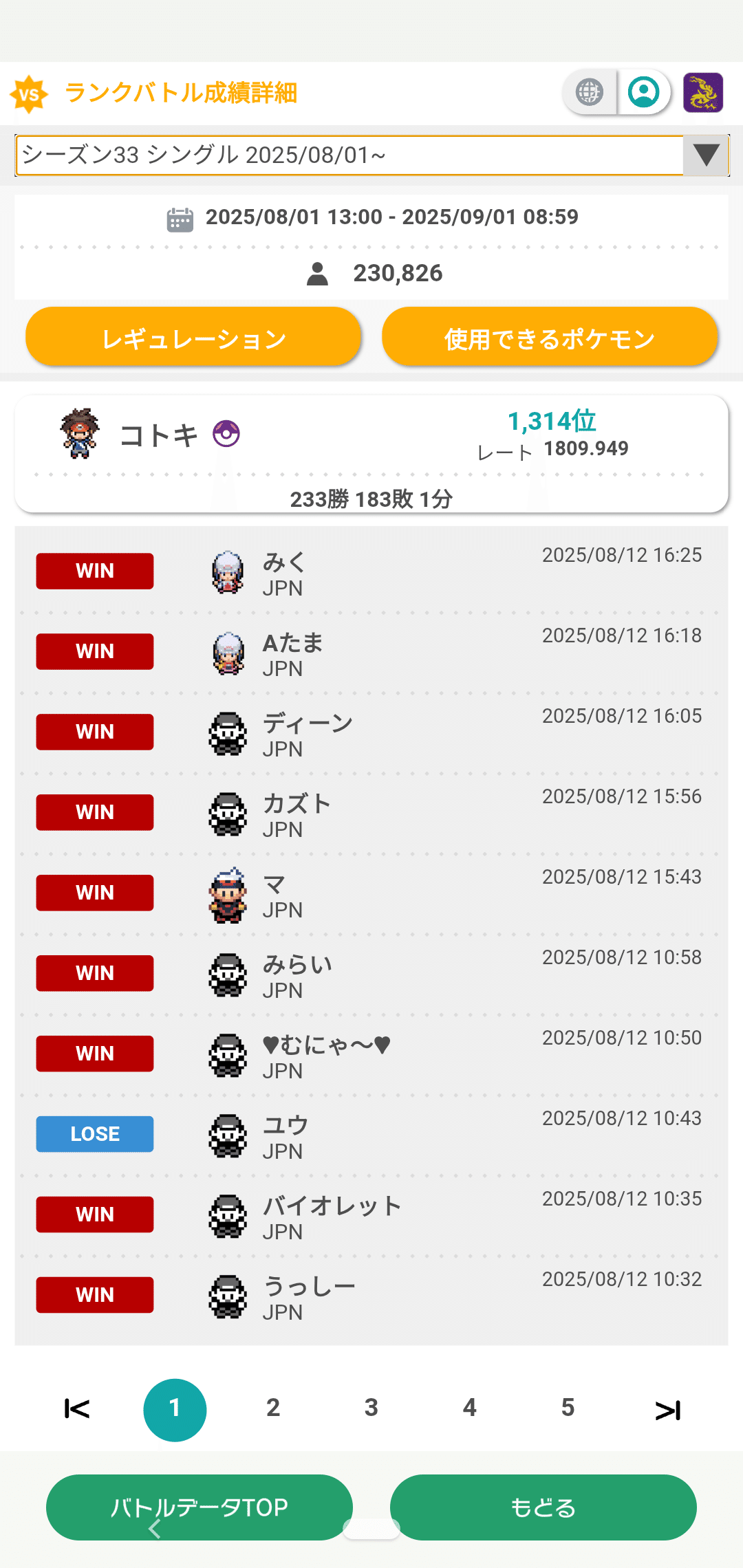Click the VS badge in the header
The image size is (743, 1568).
tap(28, 93)
